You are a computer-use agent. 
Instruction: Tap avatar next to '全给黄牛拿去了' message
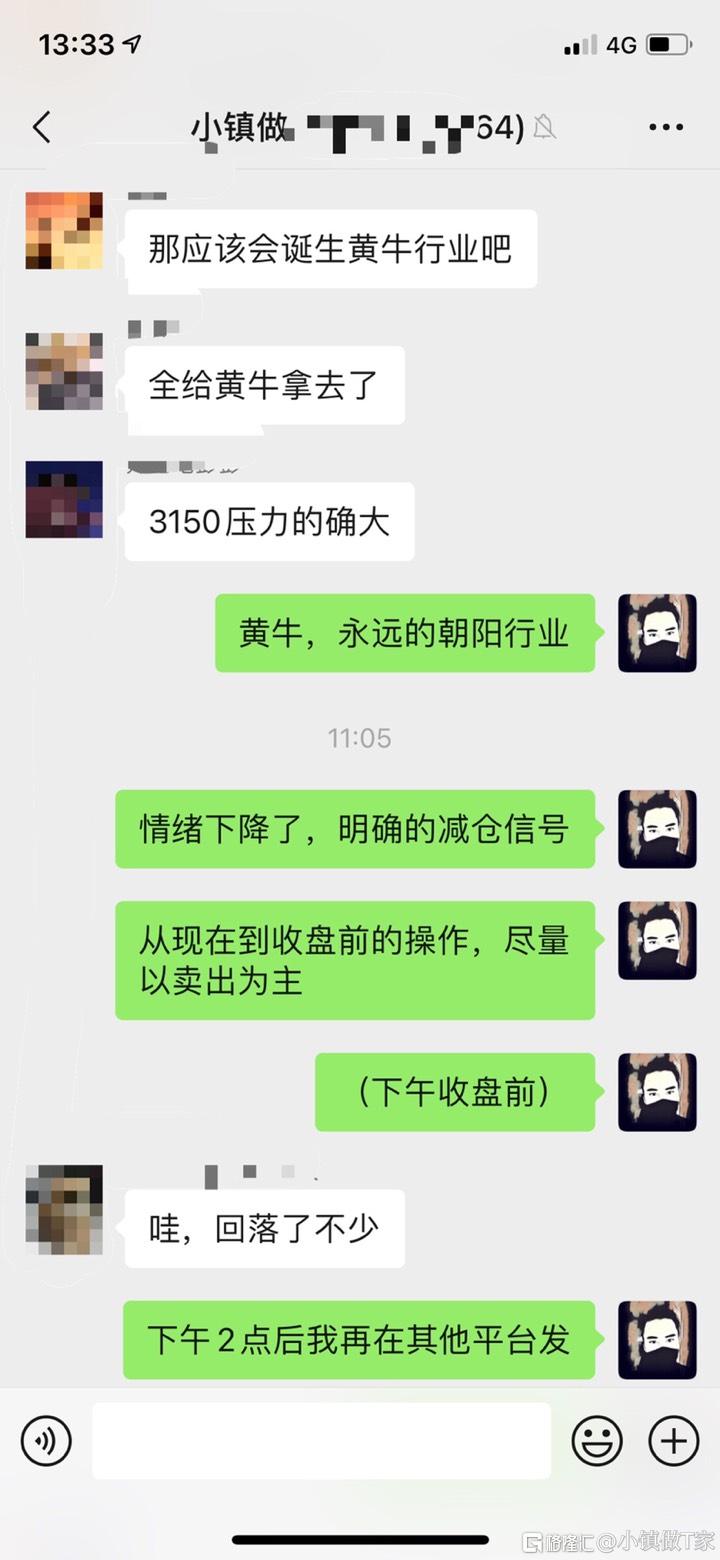point(64,371)
